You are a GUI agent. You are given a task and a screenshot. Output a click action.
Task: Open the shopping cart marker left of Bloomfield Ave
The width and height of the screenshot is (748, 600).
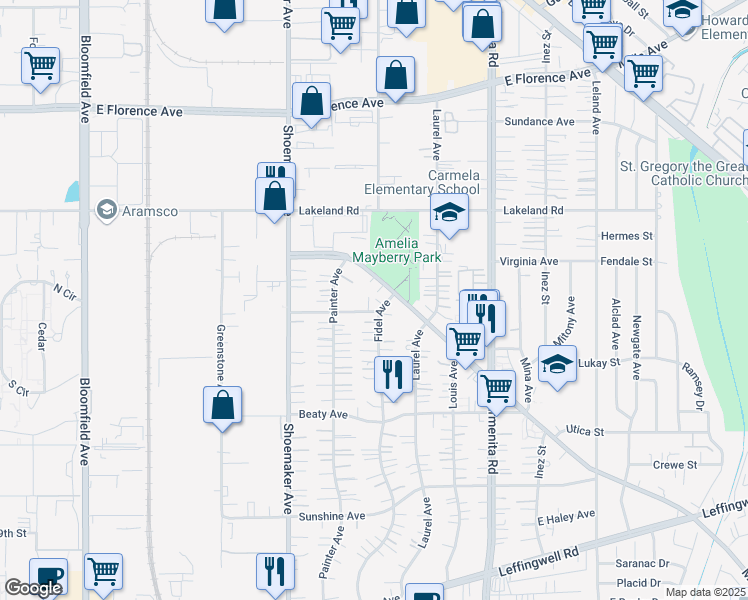click(x=40, y=66)
